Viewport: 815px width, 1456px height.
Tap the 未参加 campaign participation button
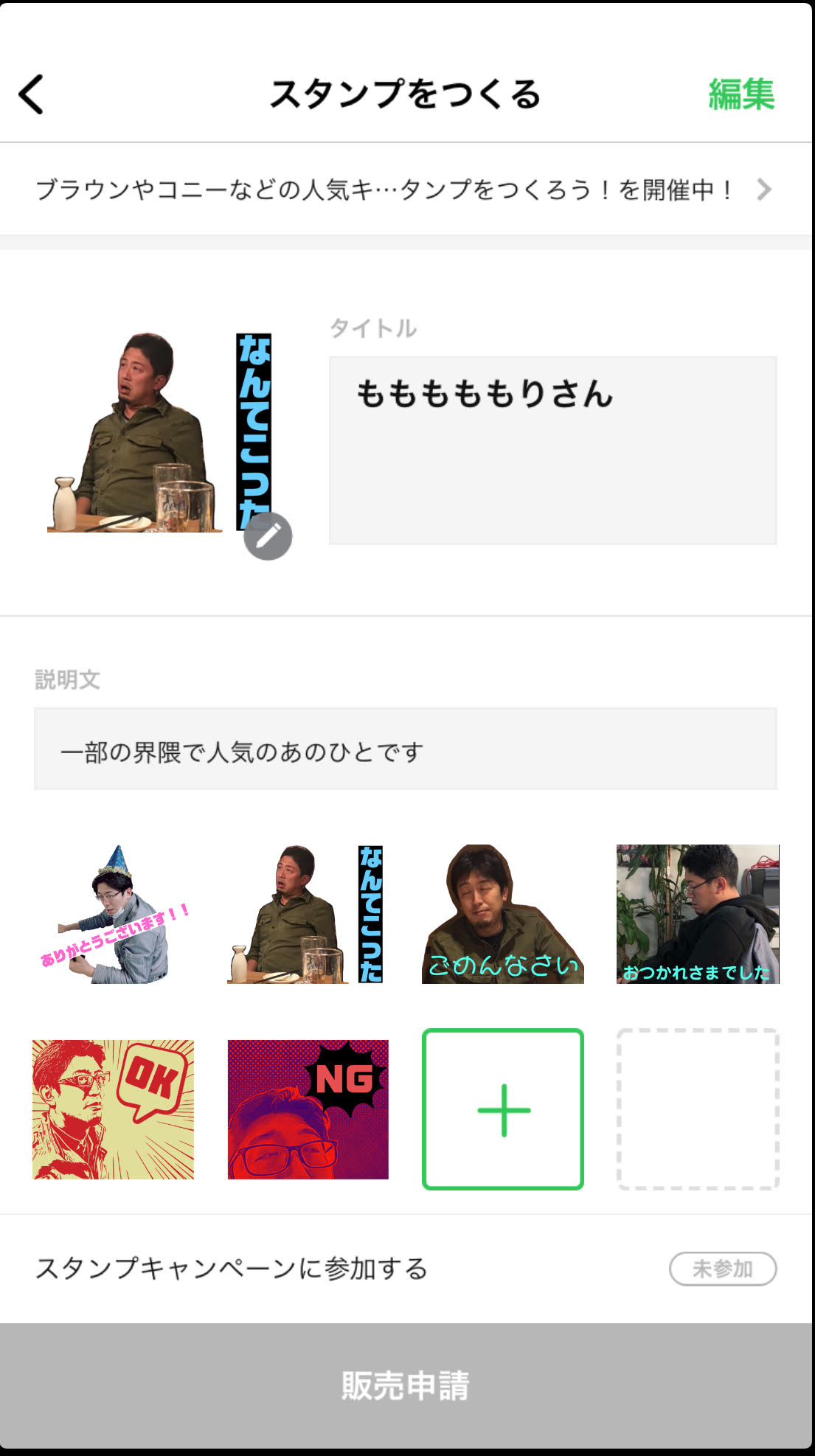point(723,1269)
